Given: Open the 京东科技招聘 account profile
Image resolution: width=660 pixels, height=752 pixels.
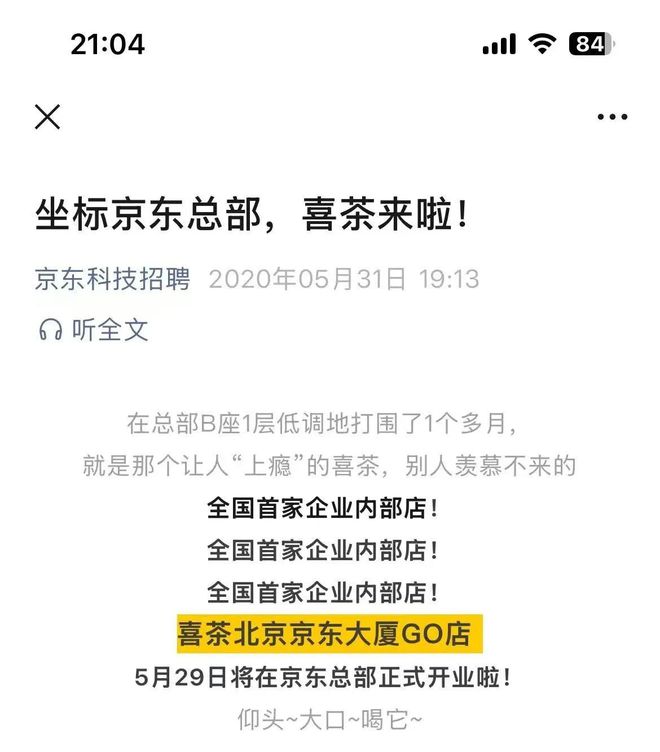Looking at the screenshot, I should [112, 278].
